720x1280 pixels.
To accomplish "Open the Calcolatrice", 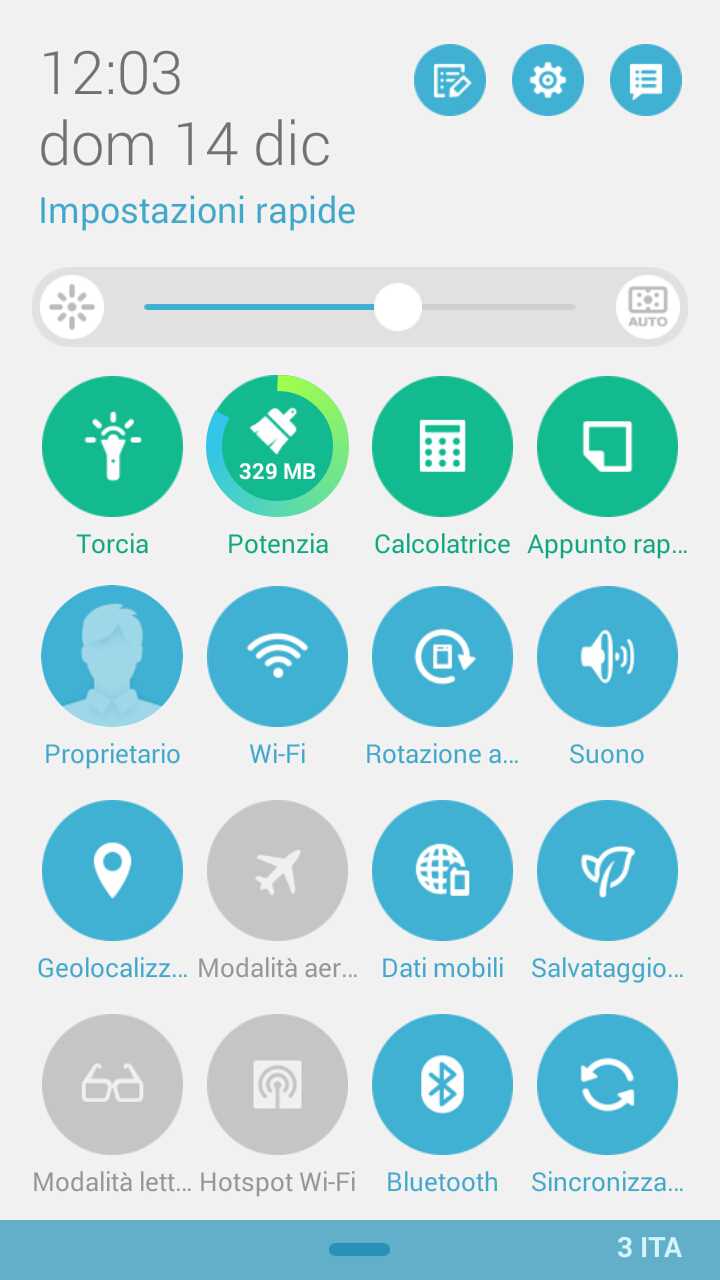I will coord(442,446).
